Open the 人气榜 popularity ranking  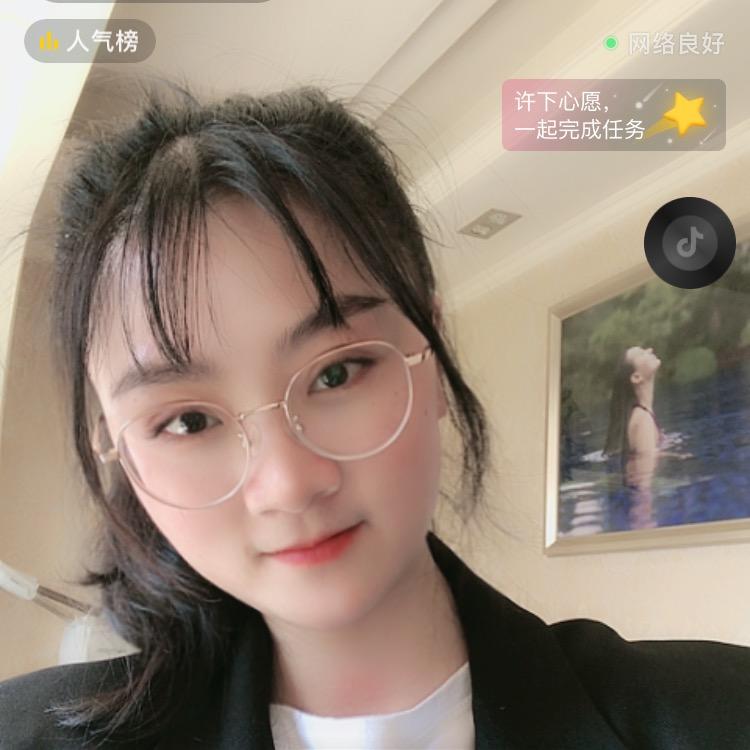(x=89, y=42)
